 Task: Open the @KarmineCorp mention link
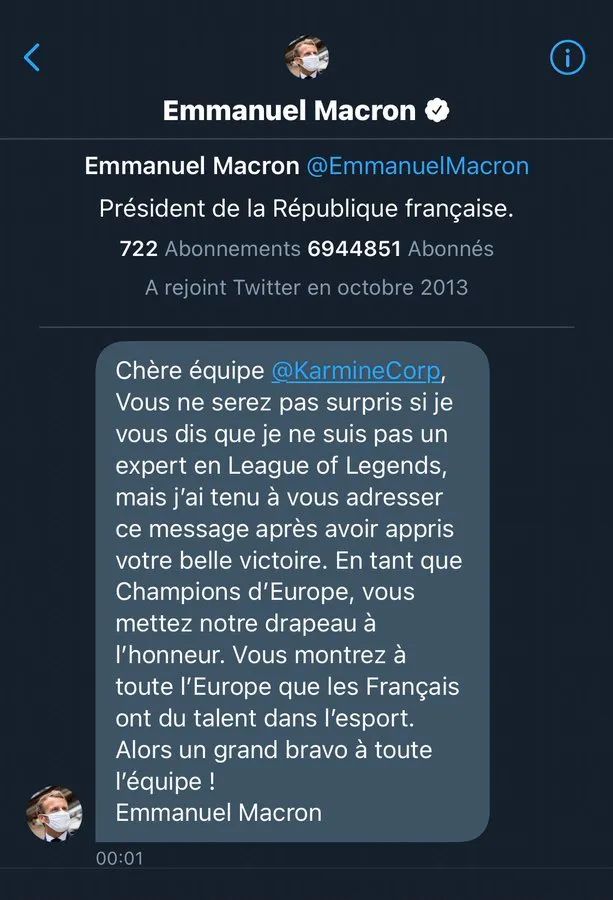(x=355, y=370)
